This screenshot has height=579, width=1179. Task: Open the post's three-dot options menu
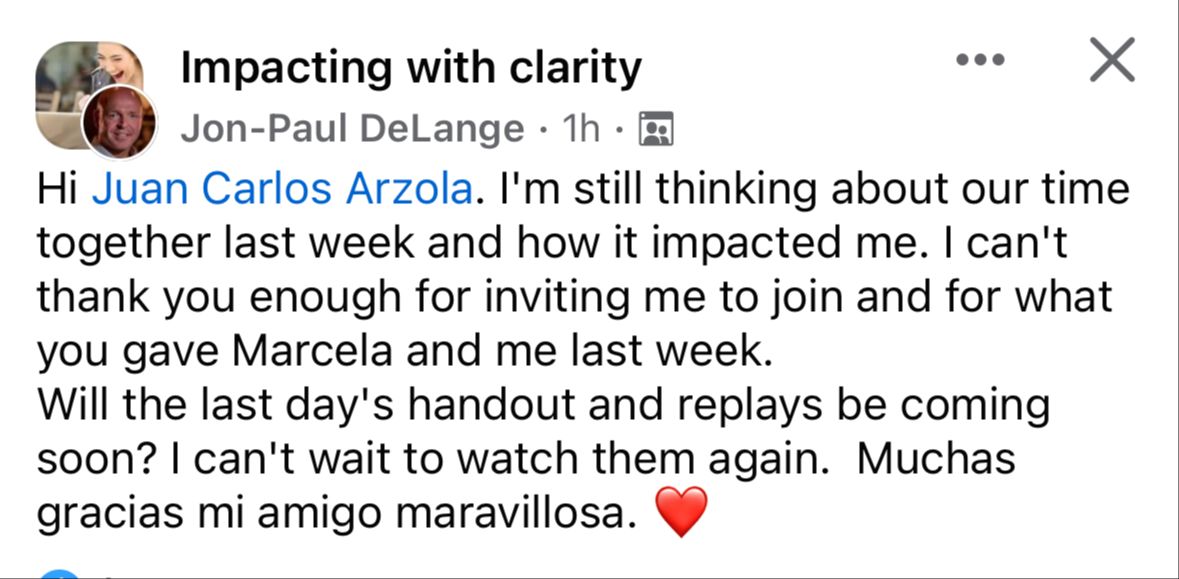pyautogui.click(x=979, y=60)
